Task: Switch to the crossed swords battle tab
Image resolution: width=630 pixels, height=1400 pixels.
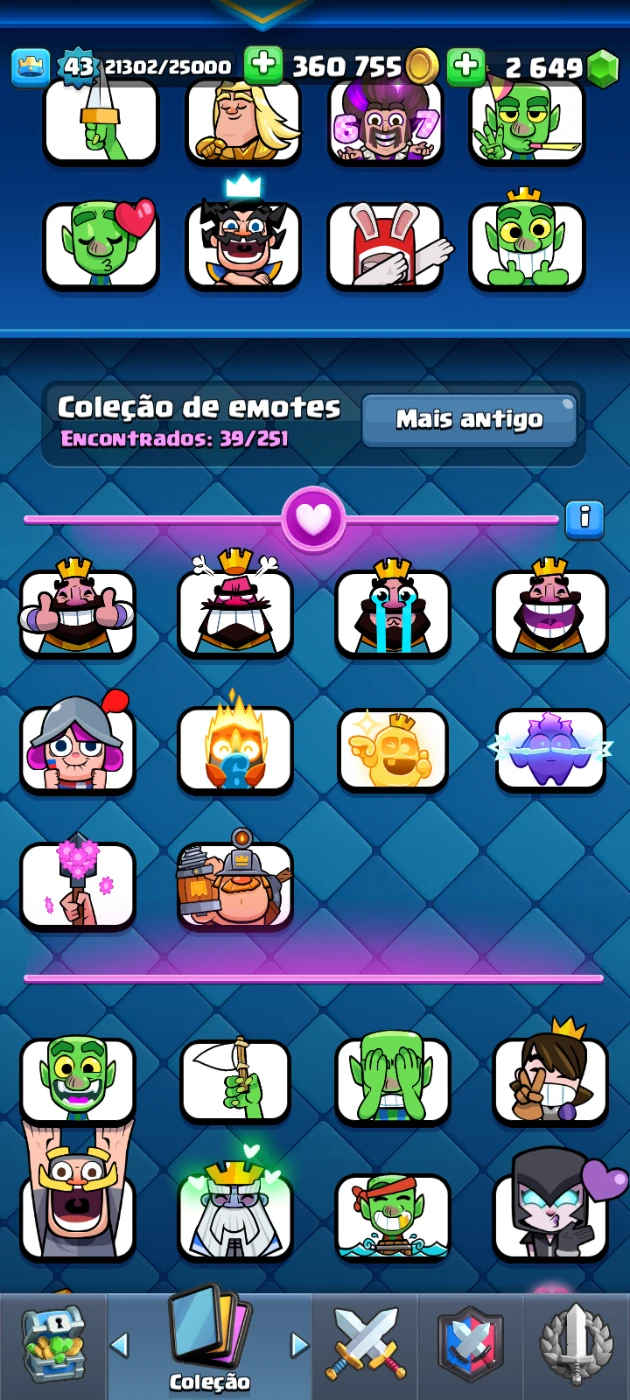Action: (366, 1343)
